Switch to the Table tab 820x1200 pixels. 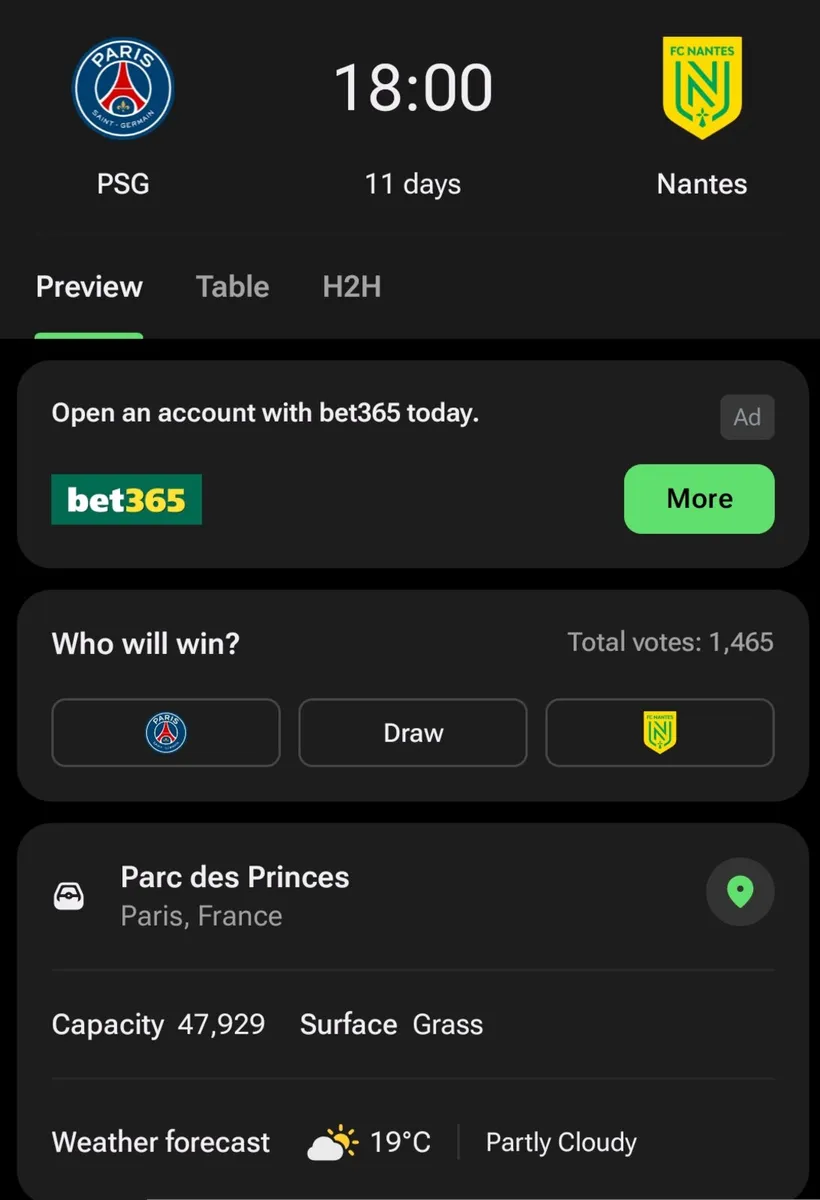pyautogui.click(x=232, y=287)
